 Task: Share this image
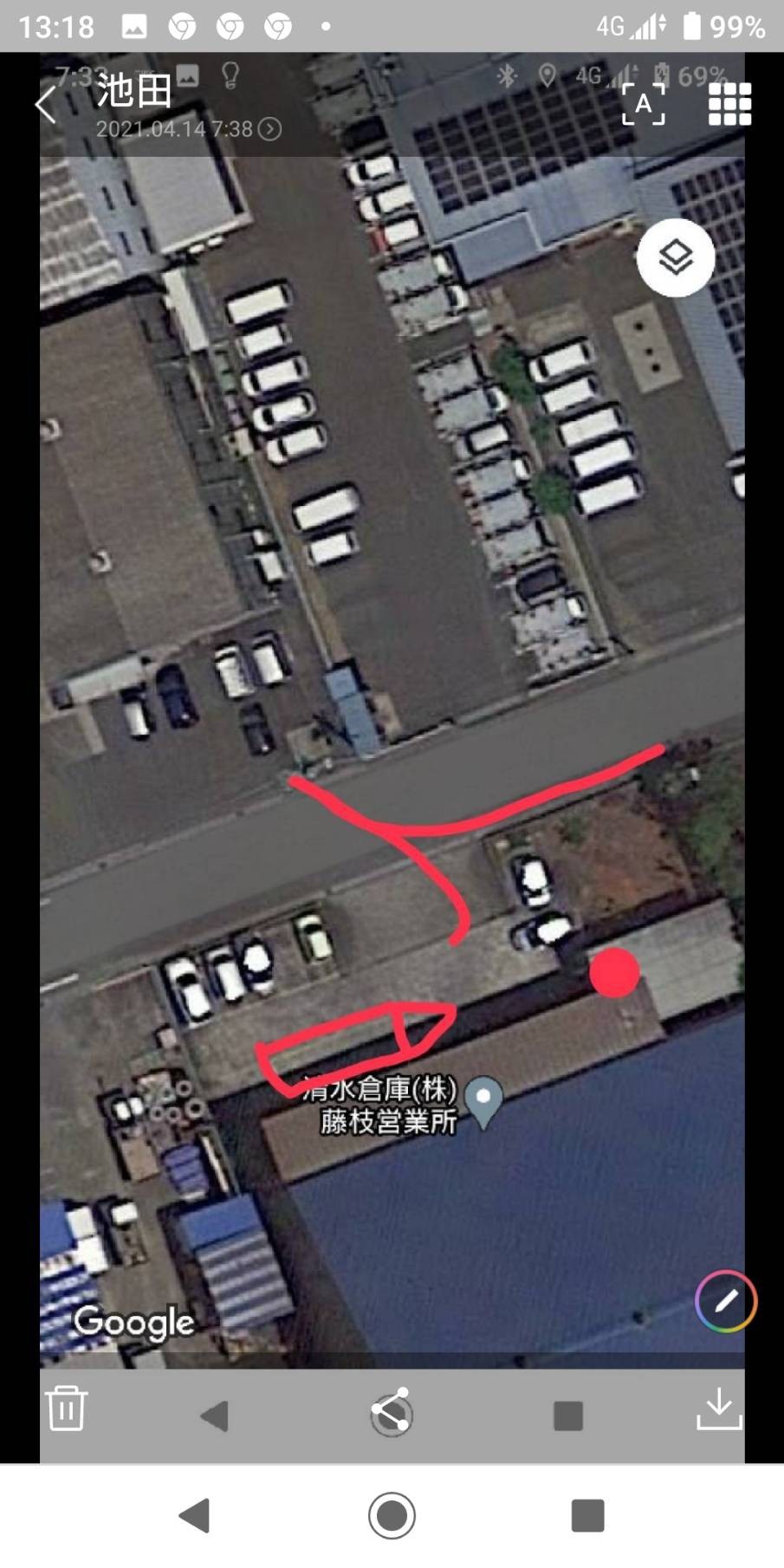[x=391, y=1411]
